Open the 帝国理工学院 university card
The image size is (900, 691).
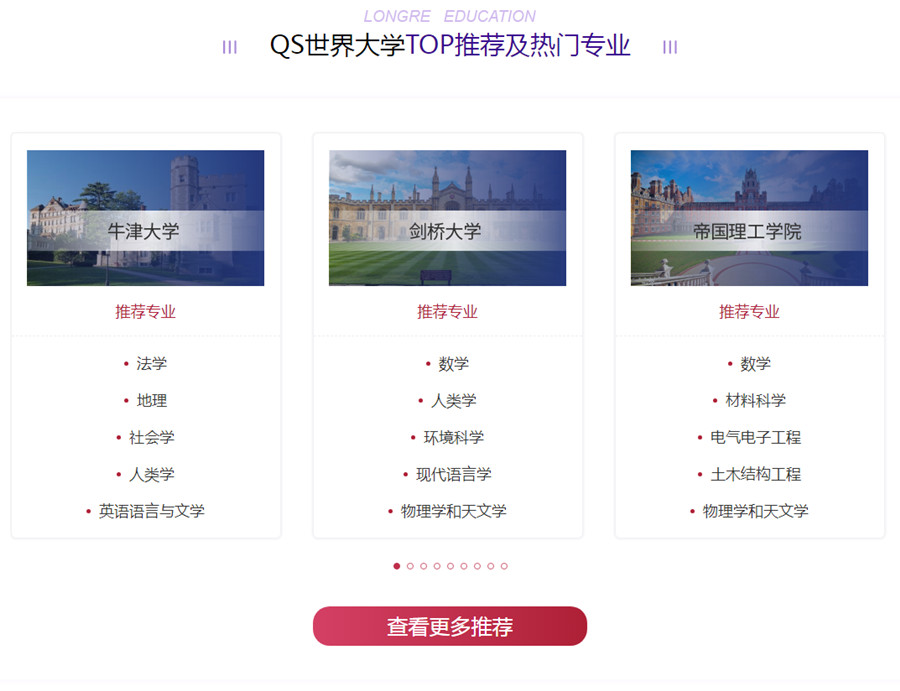pos(749,218)
